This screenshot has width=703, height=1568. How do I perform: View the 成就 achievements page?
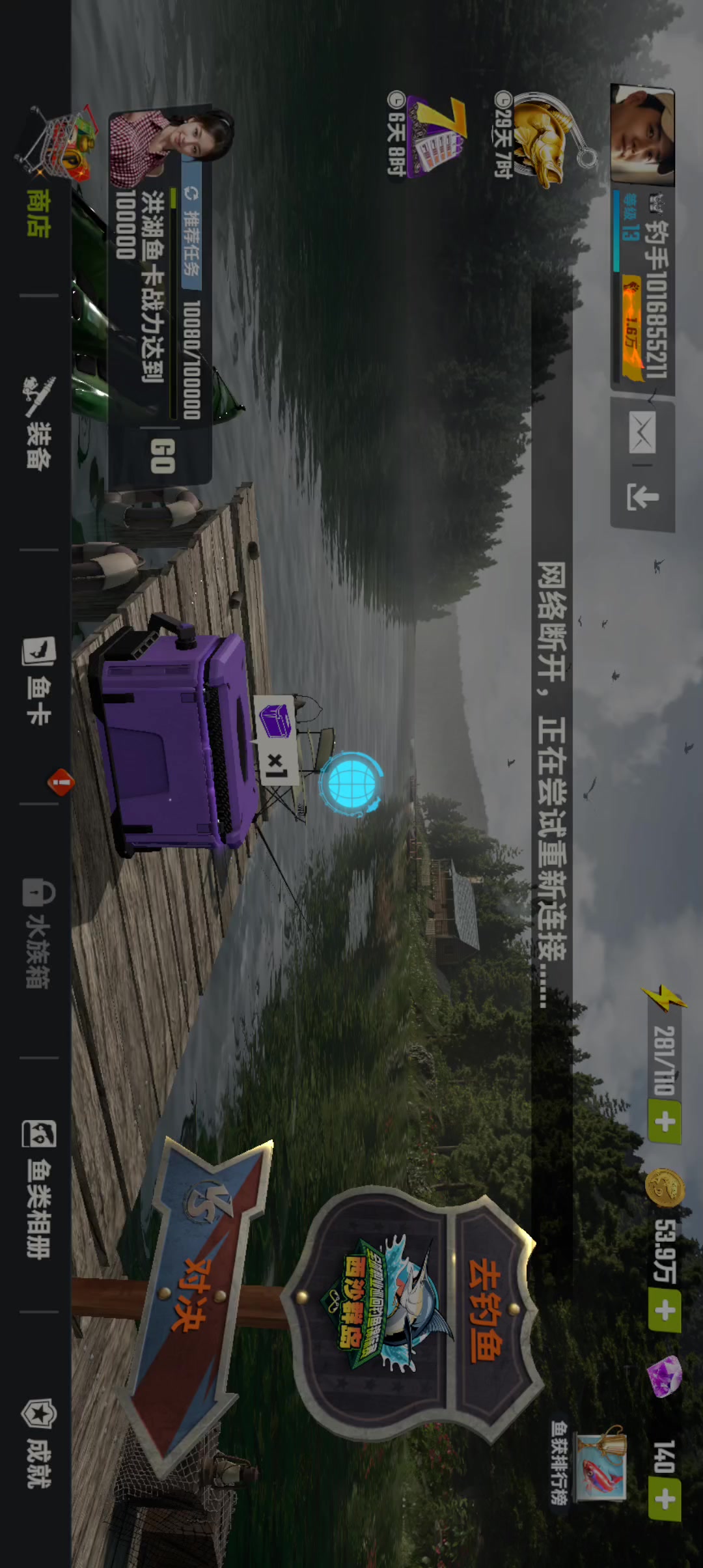tap(39, 1442)
